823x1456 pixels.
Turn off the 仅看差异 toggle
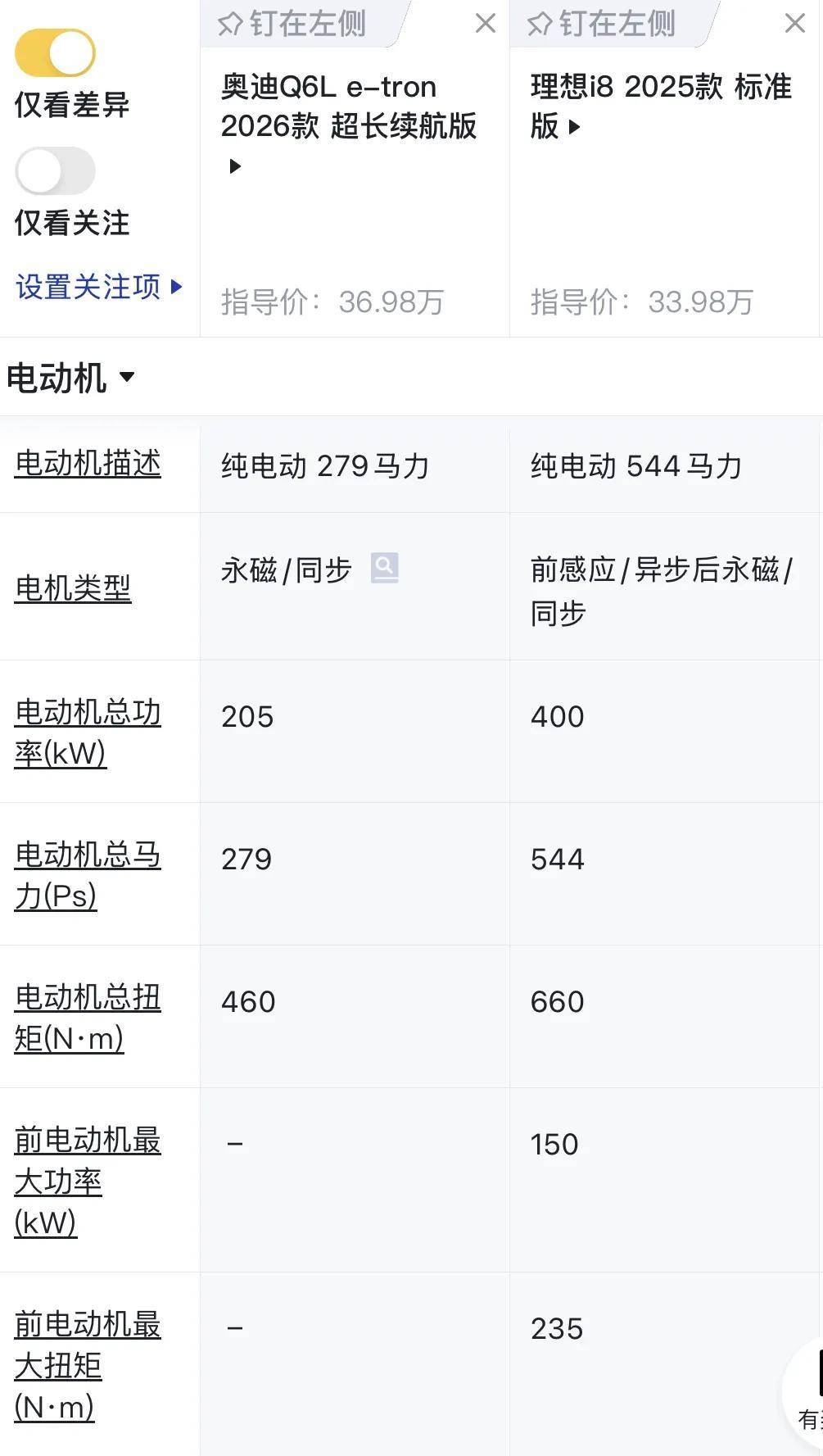coord(55,54)
